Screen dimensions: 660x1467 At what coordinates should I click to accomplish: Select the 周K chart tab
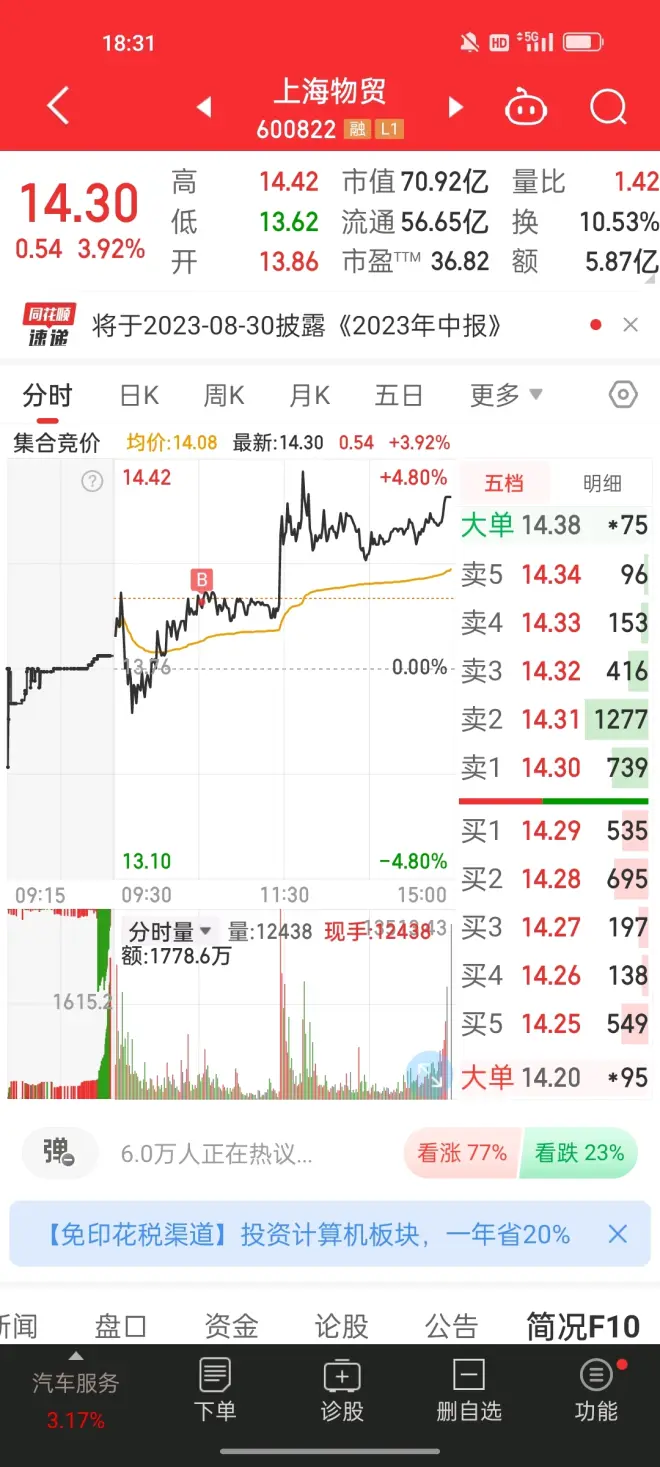tap(224, 396)
